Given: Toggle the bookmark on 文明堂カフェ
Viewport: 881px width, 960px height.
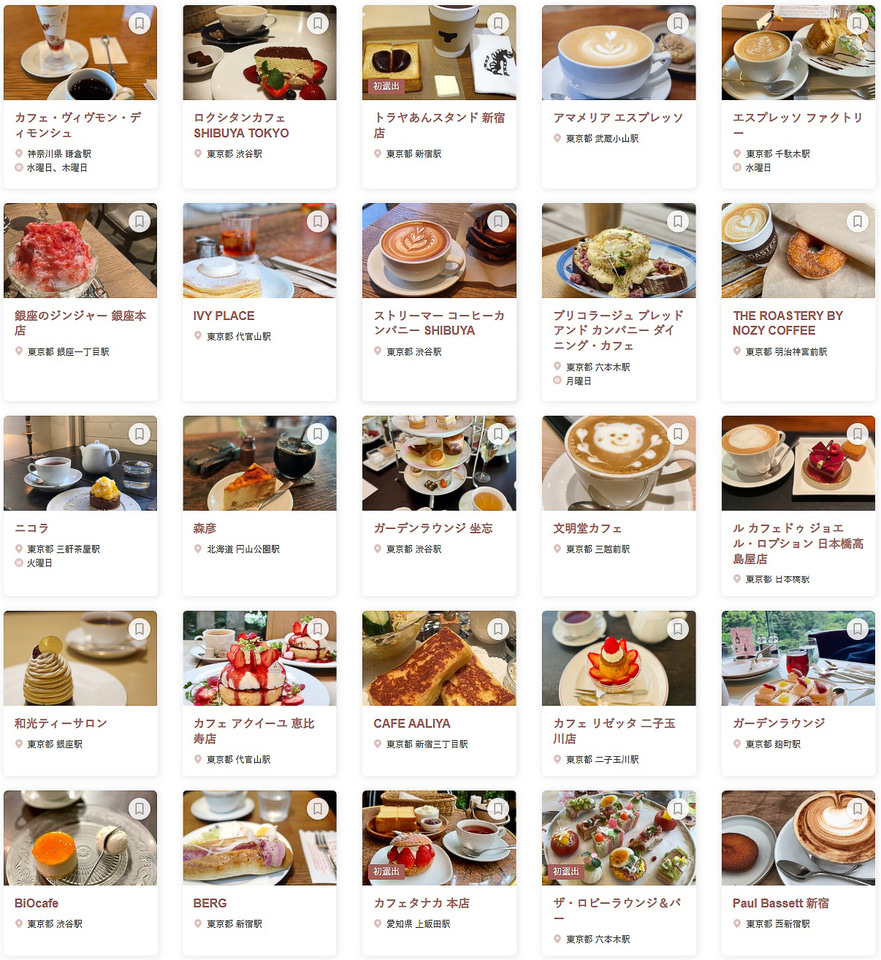Looking at the screenshot, I should coord(677,434).
